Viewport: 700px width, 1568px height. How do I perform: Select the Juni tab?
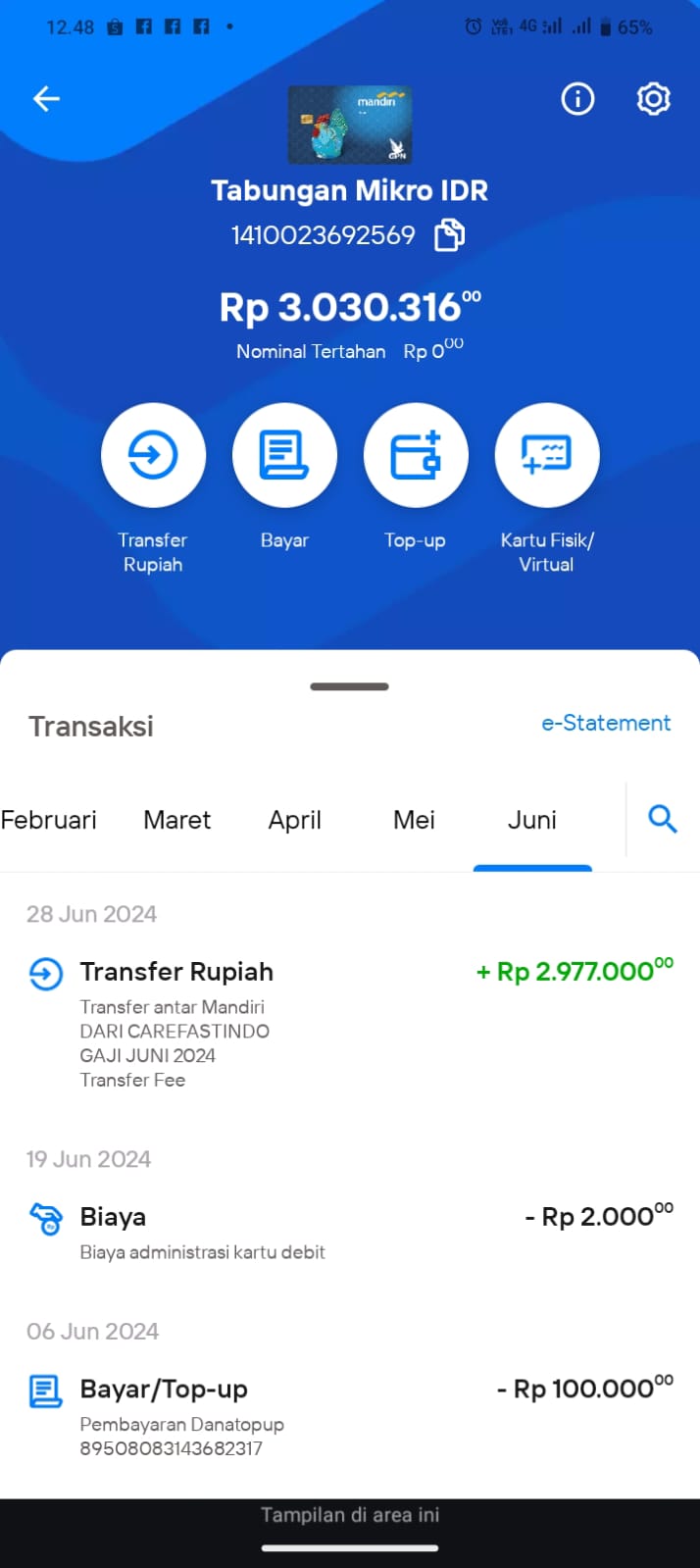pos(532,820)
